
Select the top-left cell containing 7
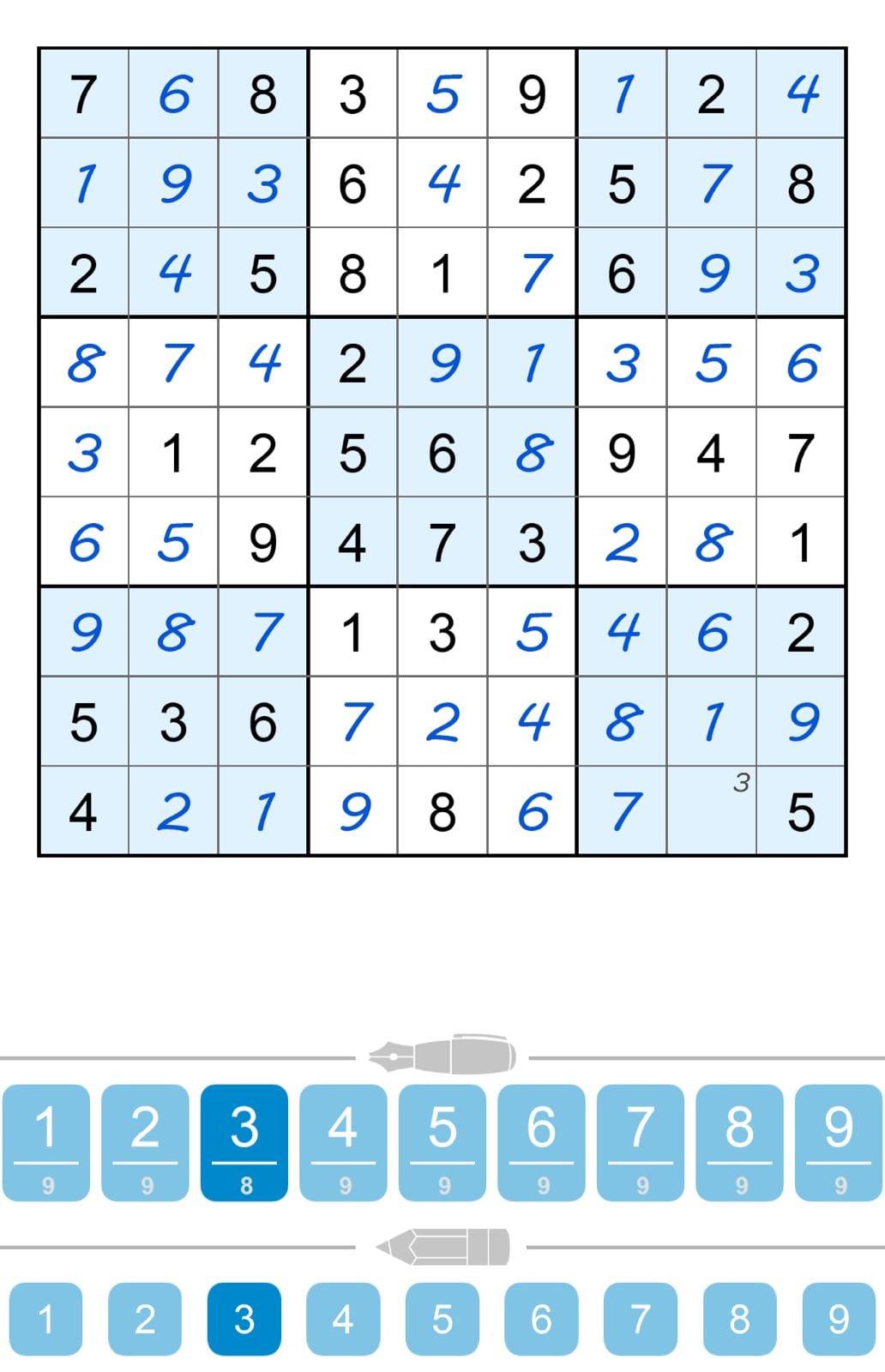(84, 96)
